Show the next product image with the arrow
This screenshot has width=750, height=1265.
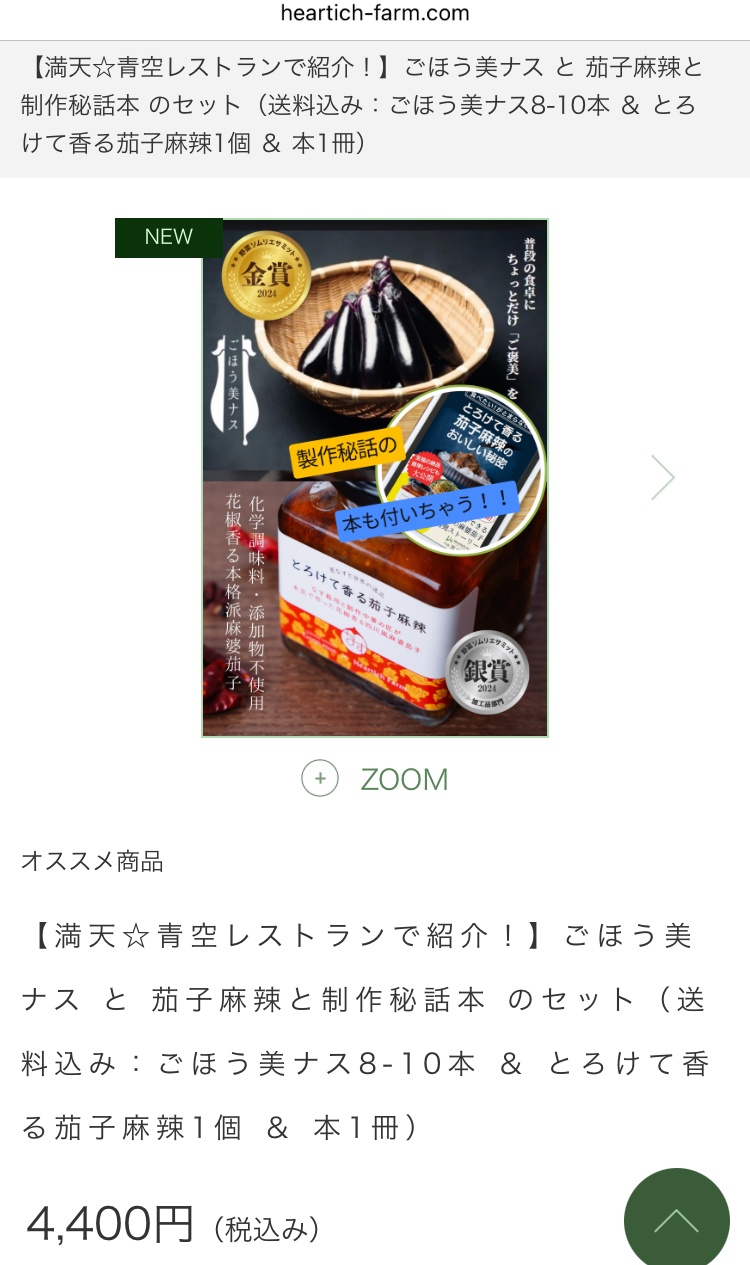tap(662, 477)
